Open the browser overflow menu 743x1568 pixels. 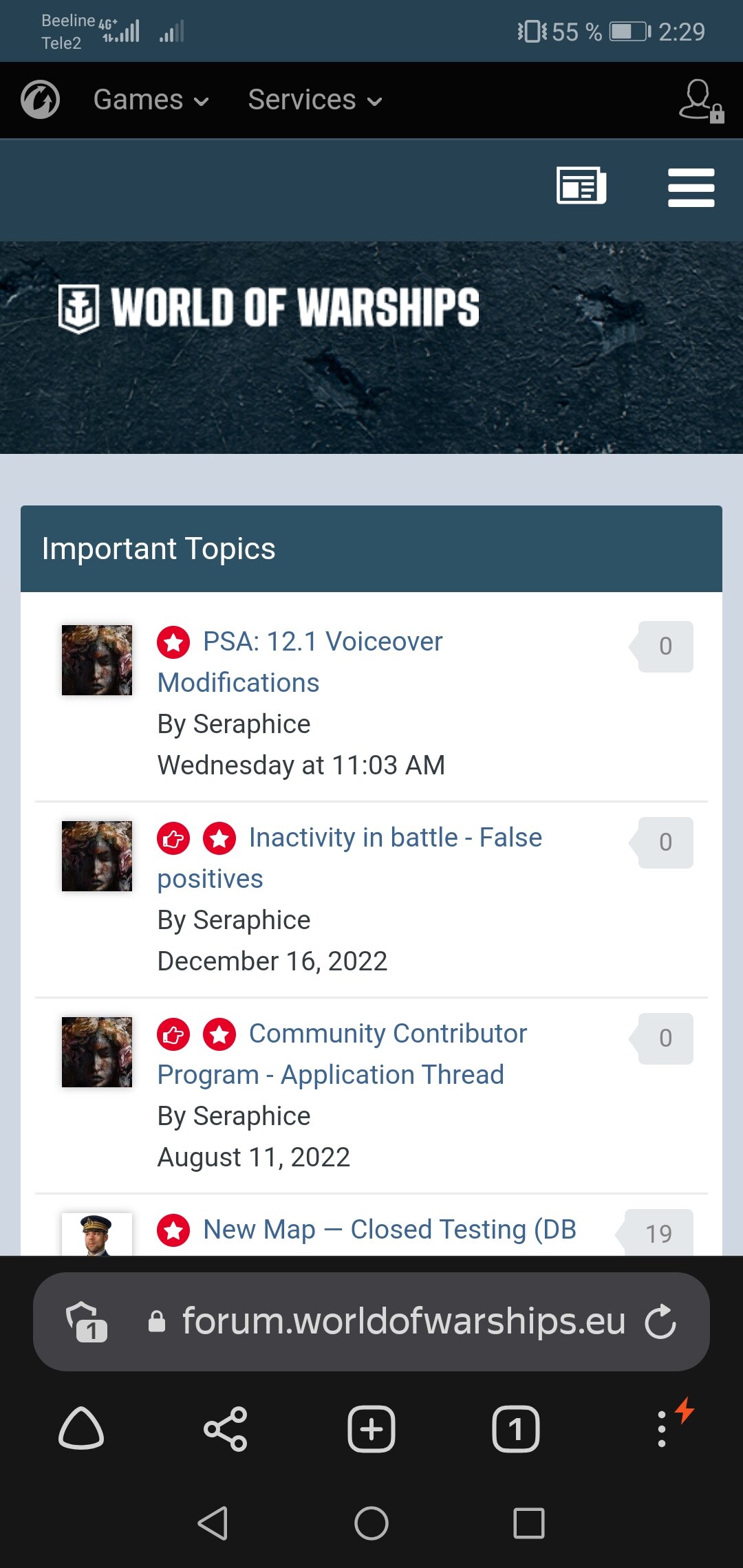662,1429
